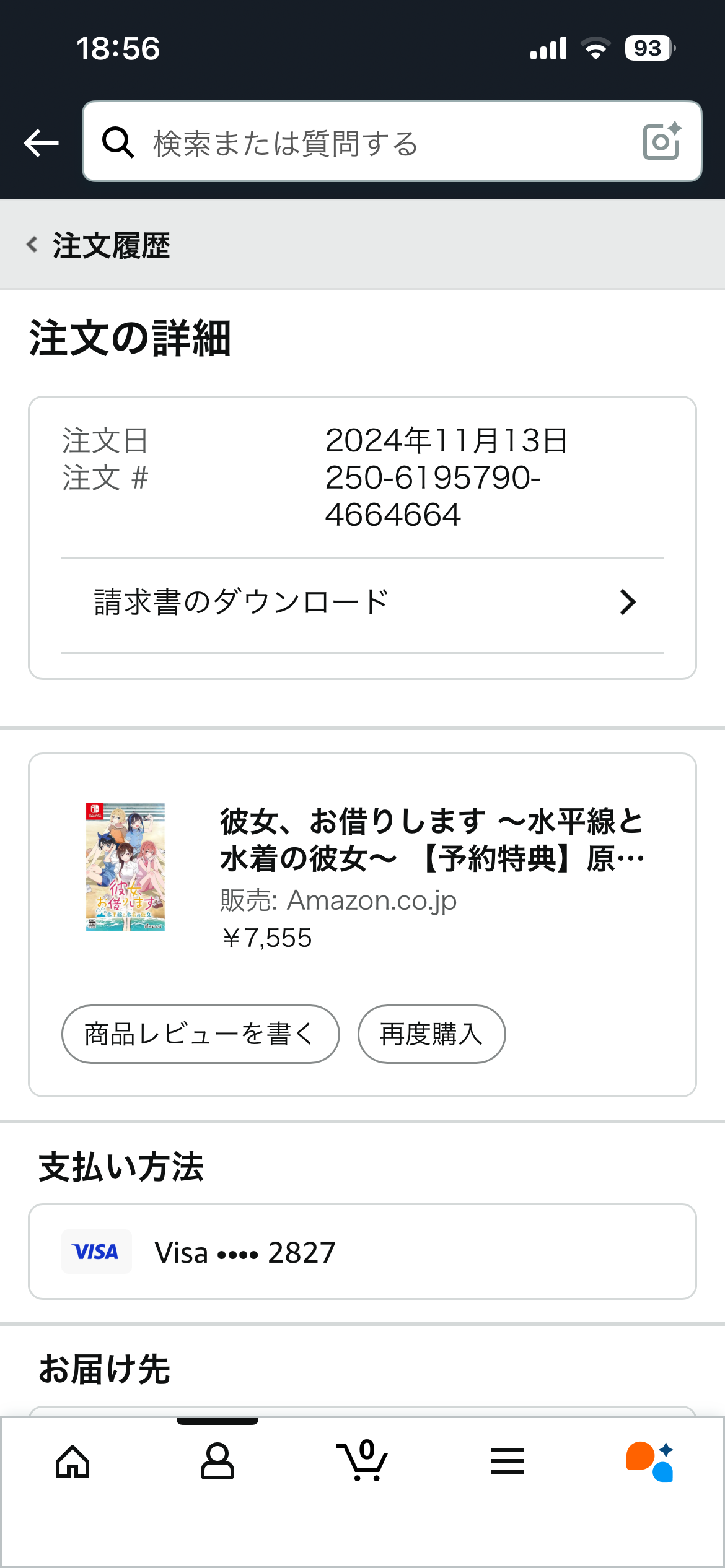
Task: Open the 彼女、お借りします product title
Action: (x=432, y=840)
